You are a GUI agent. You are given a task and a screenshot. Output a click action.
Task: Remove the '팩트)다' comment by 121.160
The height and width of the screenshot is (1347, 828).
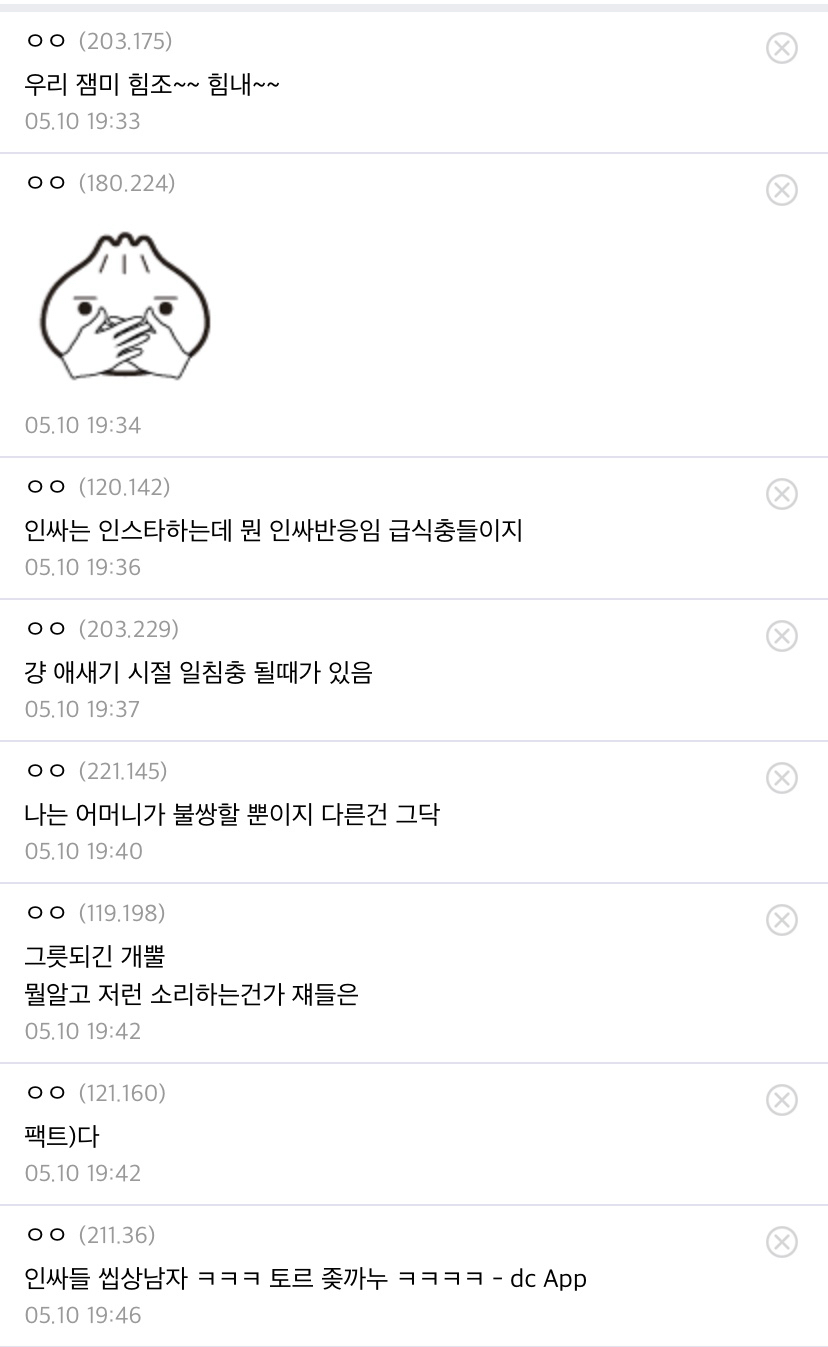(x=781, y=1100)
